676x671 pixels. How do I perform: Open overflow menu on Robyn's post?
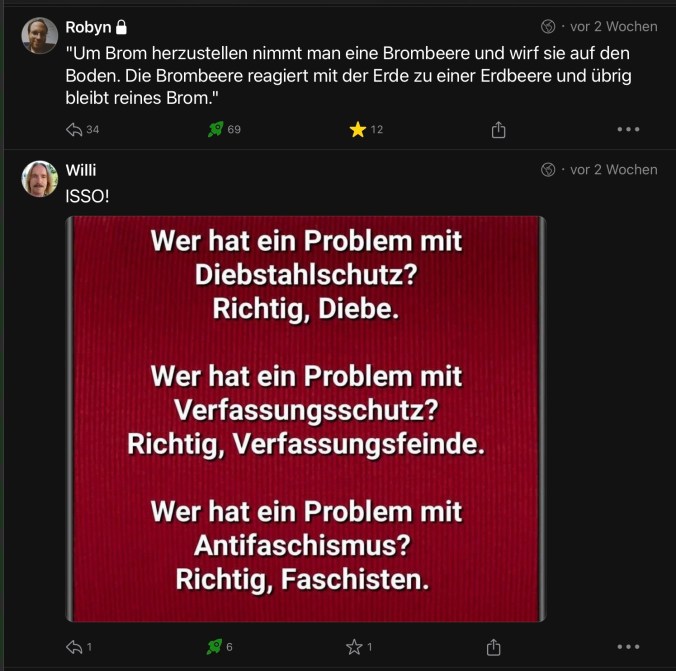coord(628,129)
